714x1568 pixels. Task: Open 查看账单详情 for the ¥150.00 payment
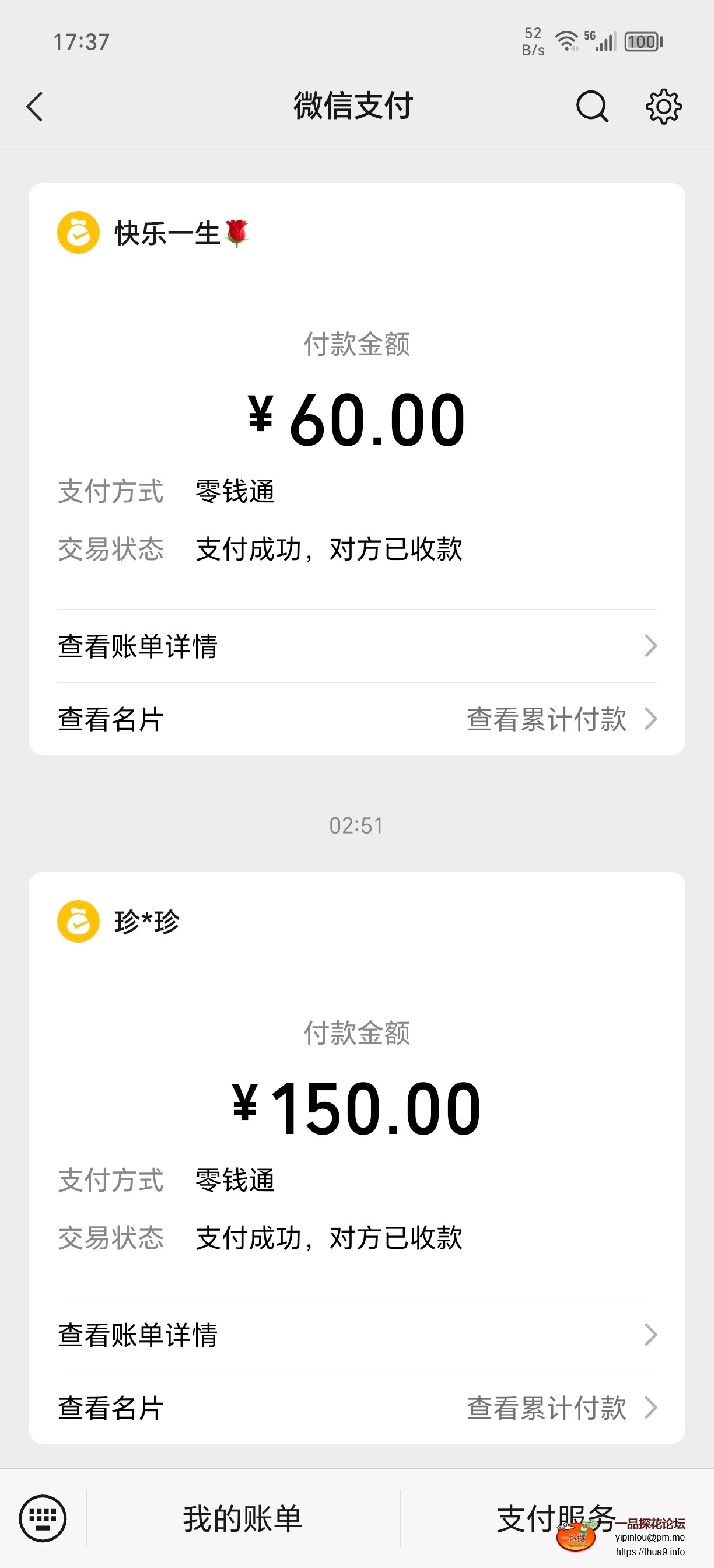(x=356, y=1335)
